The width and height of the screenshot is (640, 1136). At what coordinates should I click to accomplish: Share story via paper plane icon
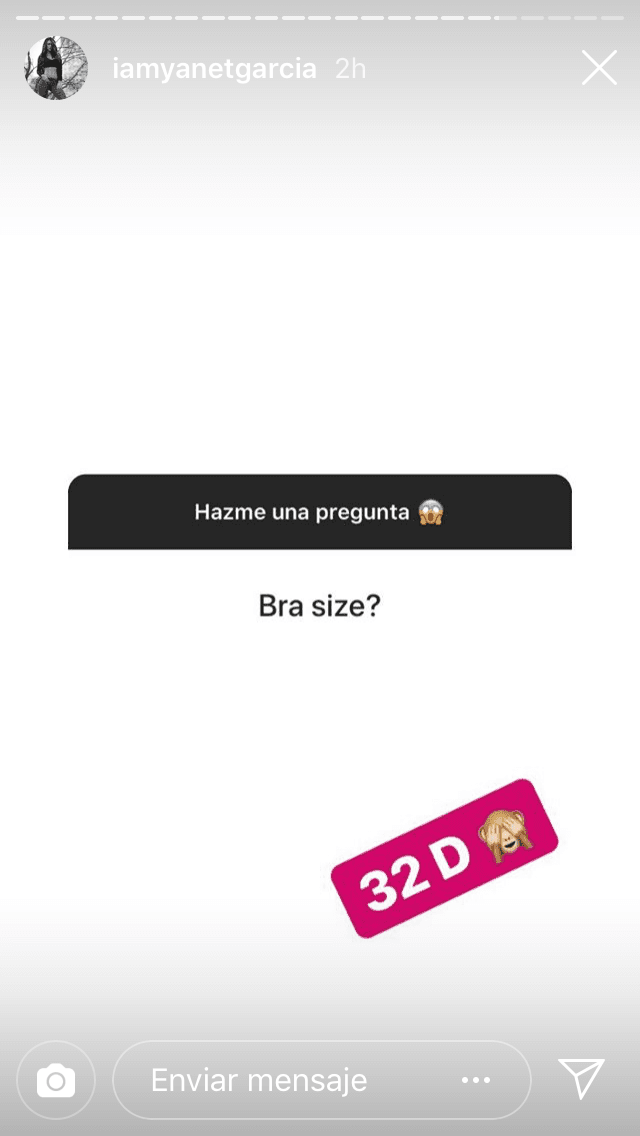[x=581, y=1079]
